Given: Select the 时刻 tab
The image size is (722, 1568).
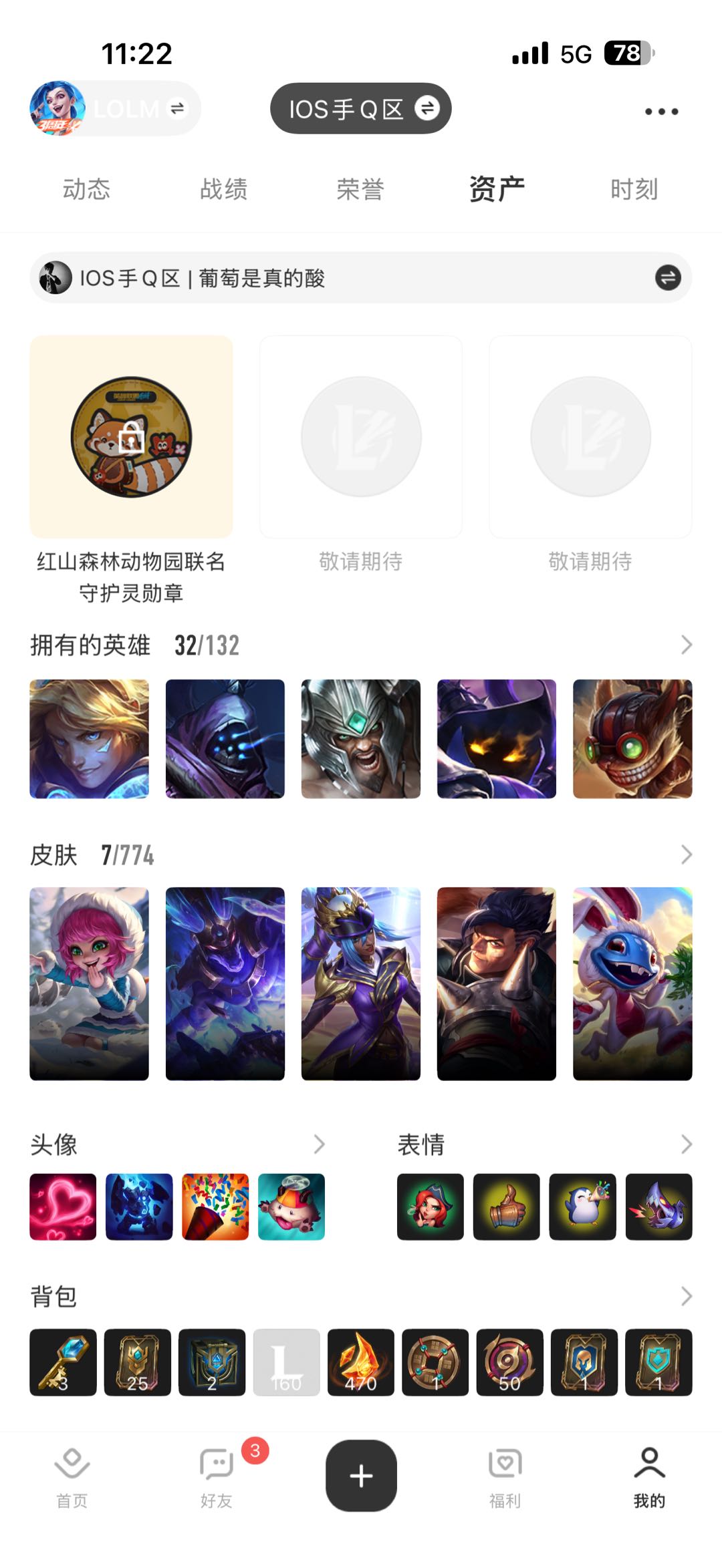Looking at the screenshot, I should pos(634,189).
